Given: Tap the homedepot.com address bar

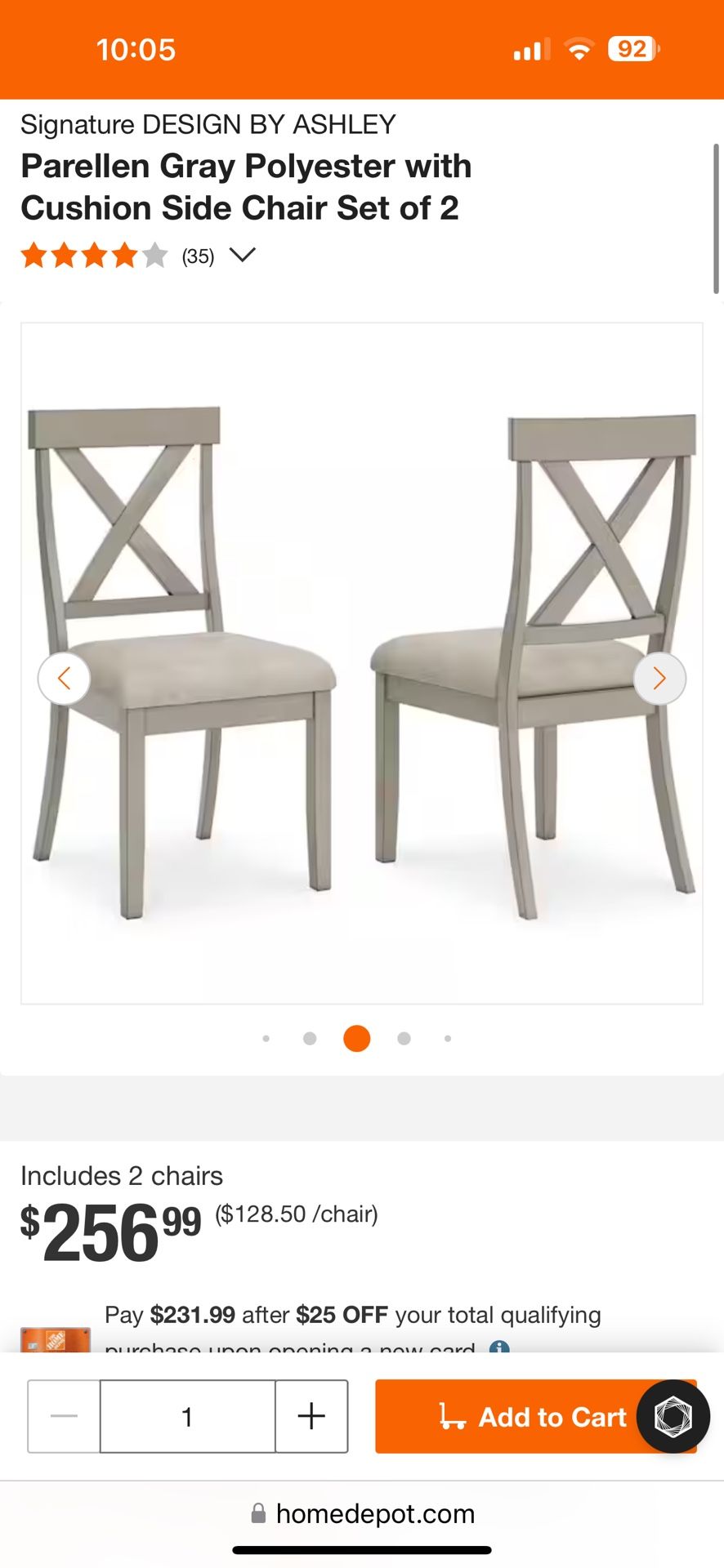Looking at the screenshot, I should [x=362, y=1513].
